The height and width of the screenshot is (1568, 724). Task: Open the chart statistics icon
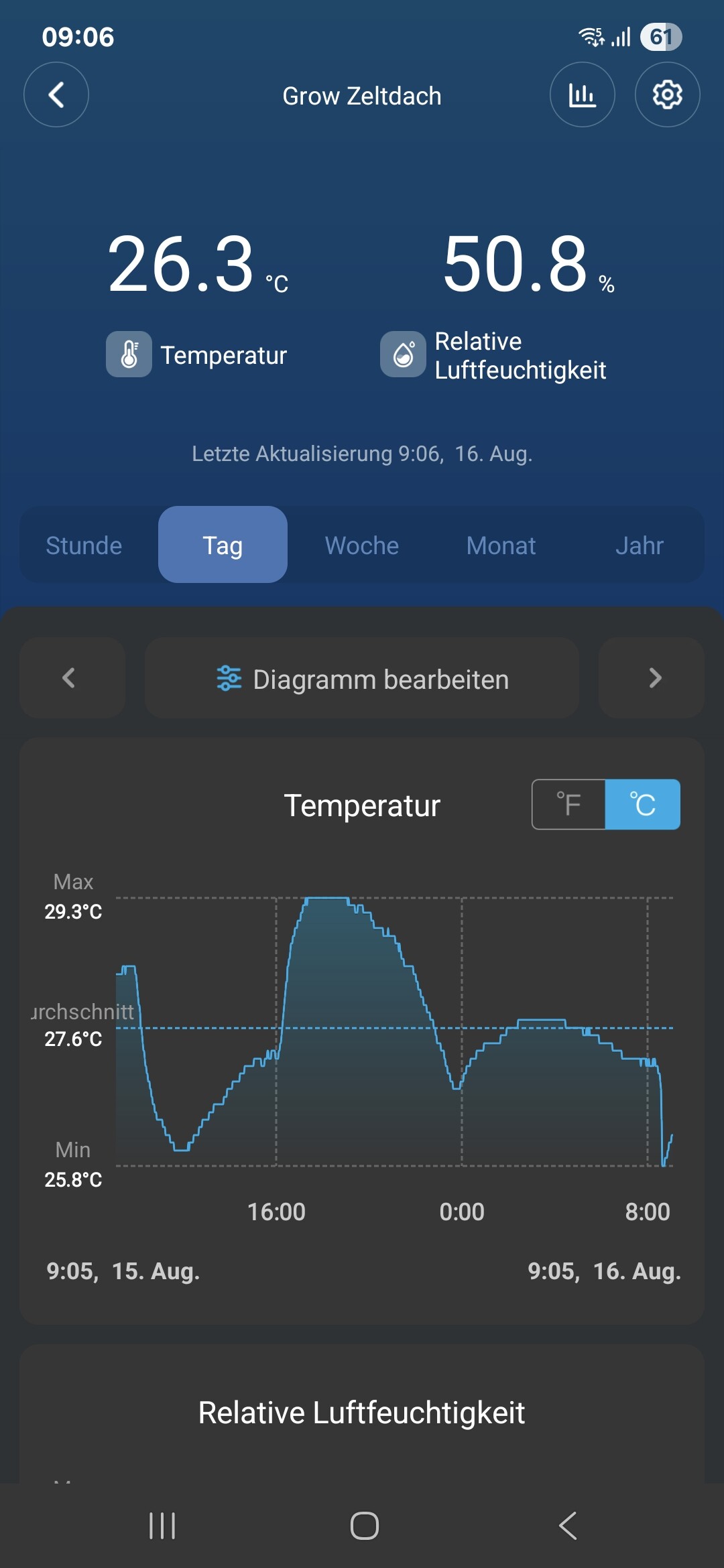[x=582, y=94]
